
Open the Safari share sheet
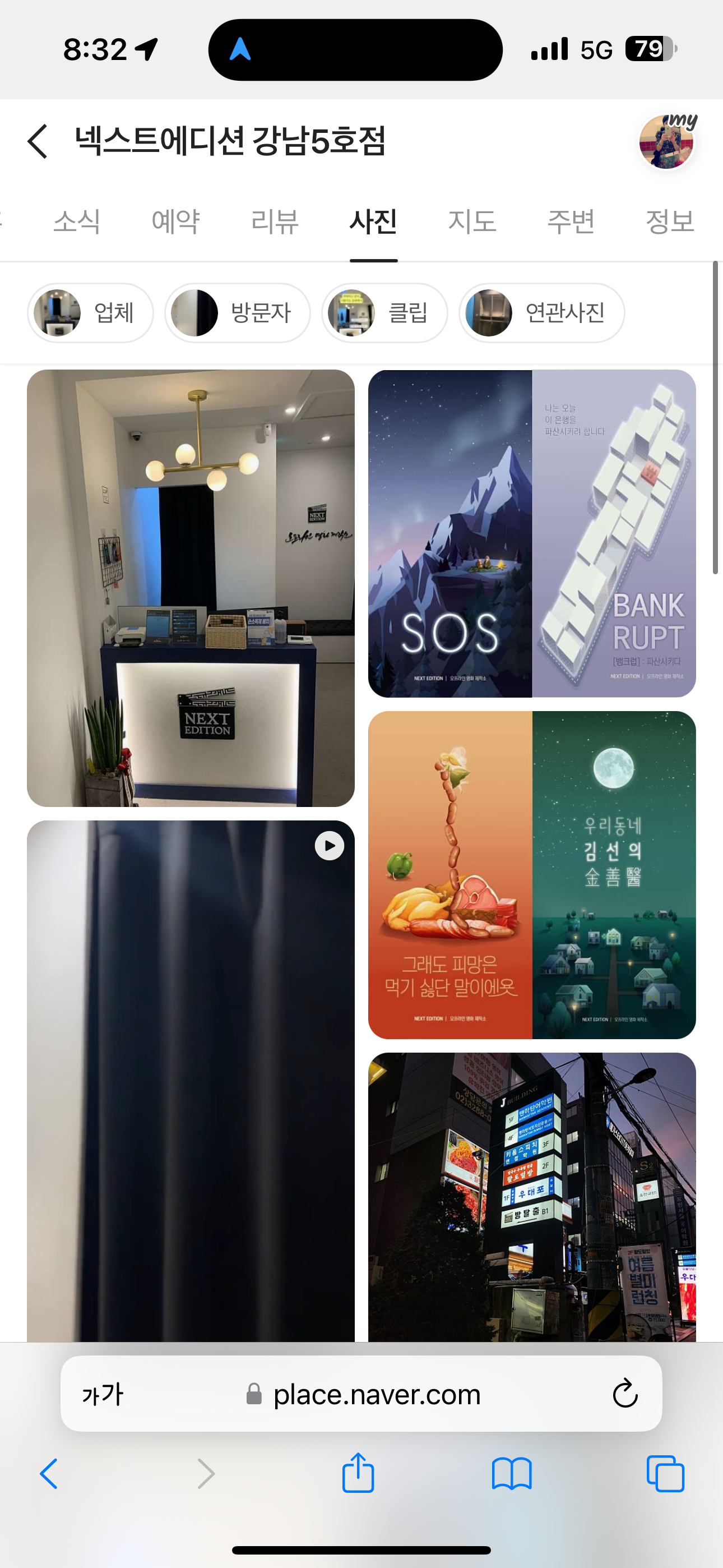358,1474
